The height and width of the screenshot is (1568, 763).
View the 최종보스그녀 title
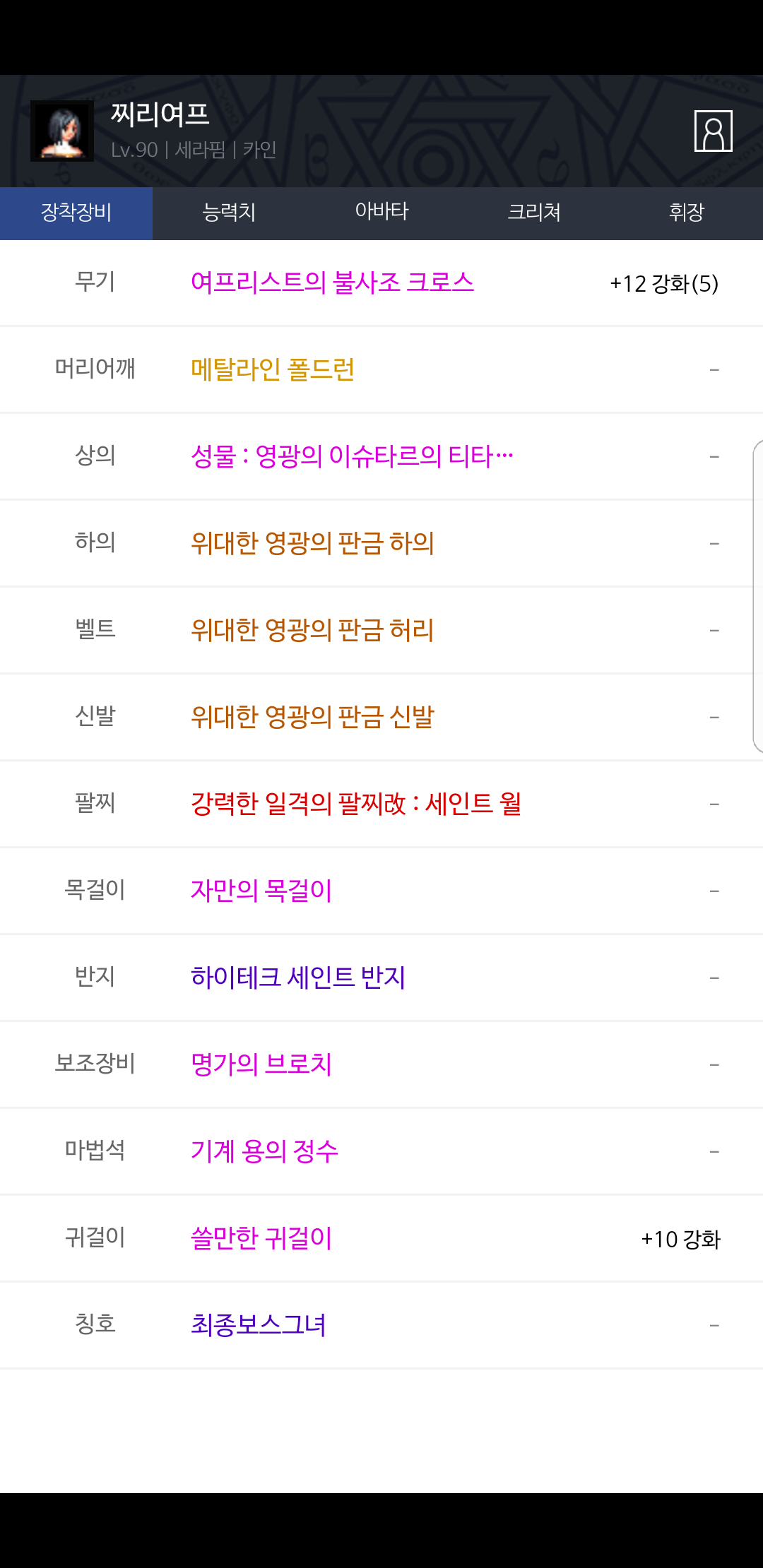coord(259,1325)
